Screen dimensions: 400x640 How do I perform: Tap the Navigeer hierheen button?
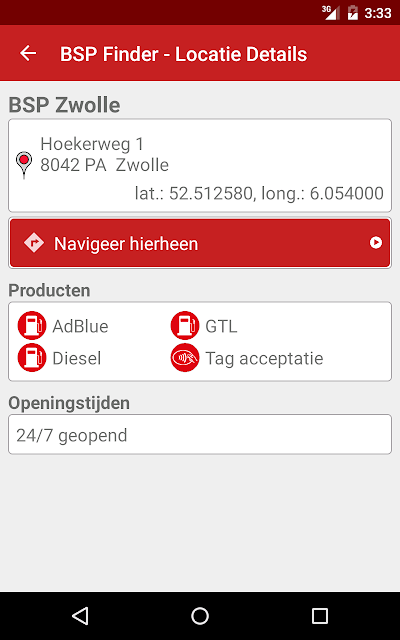(200, 243)
